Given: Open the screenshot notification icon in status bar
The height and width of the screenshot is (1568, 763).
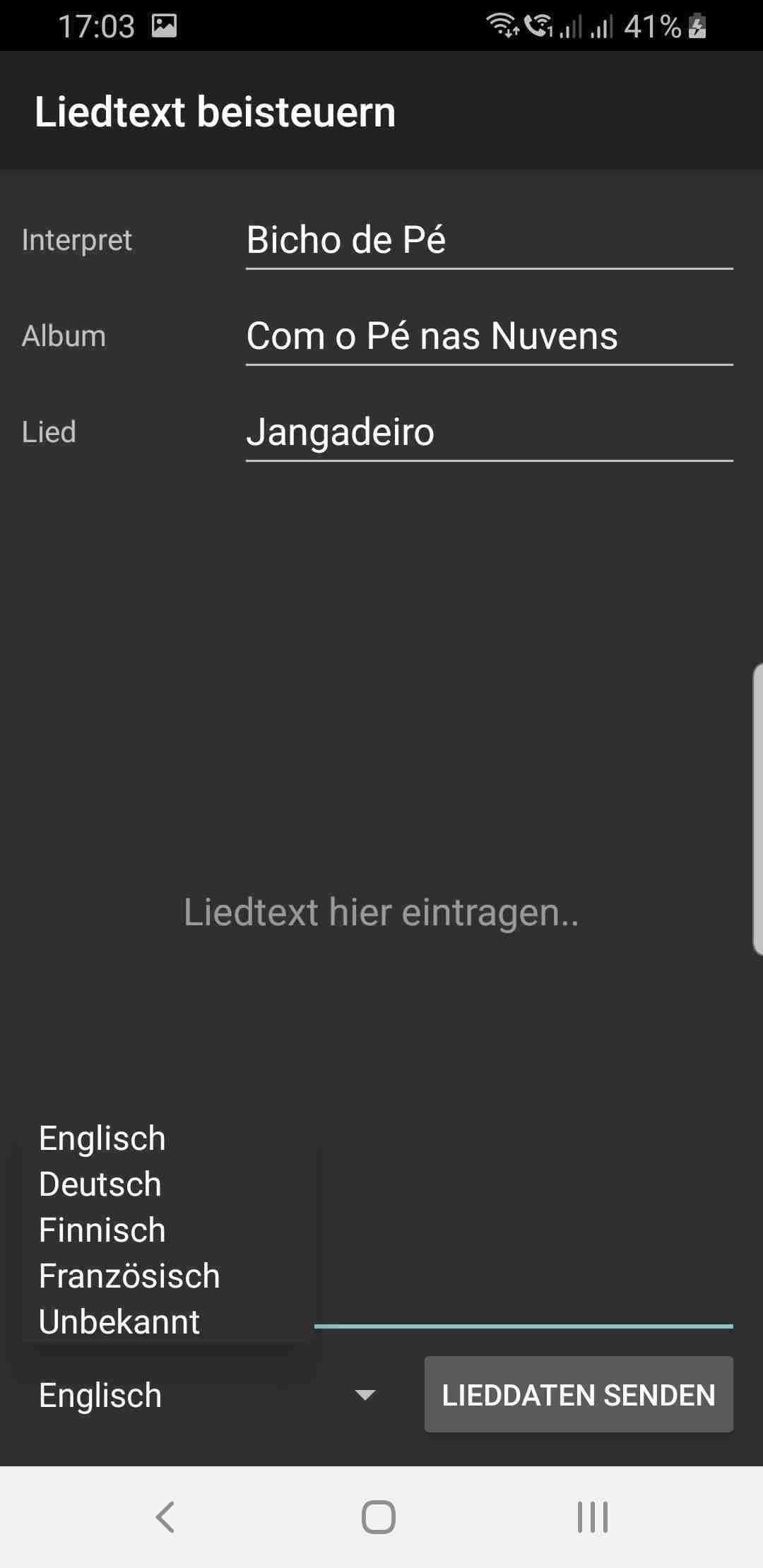Looking at the screenshot, I should click(x=164, y=27).
